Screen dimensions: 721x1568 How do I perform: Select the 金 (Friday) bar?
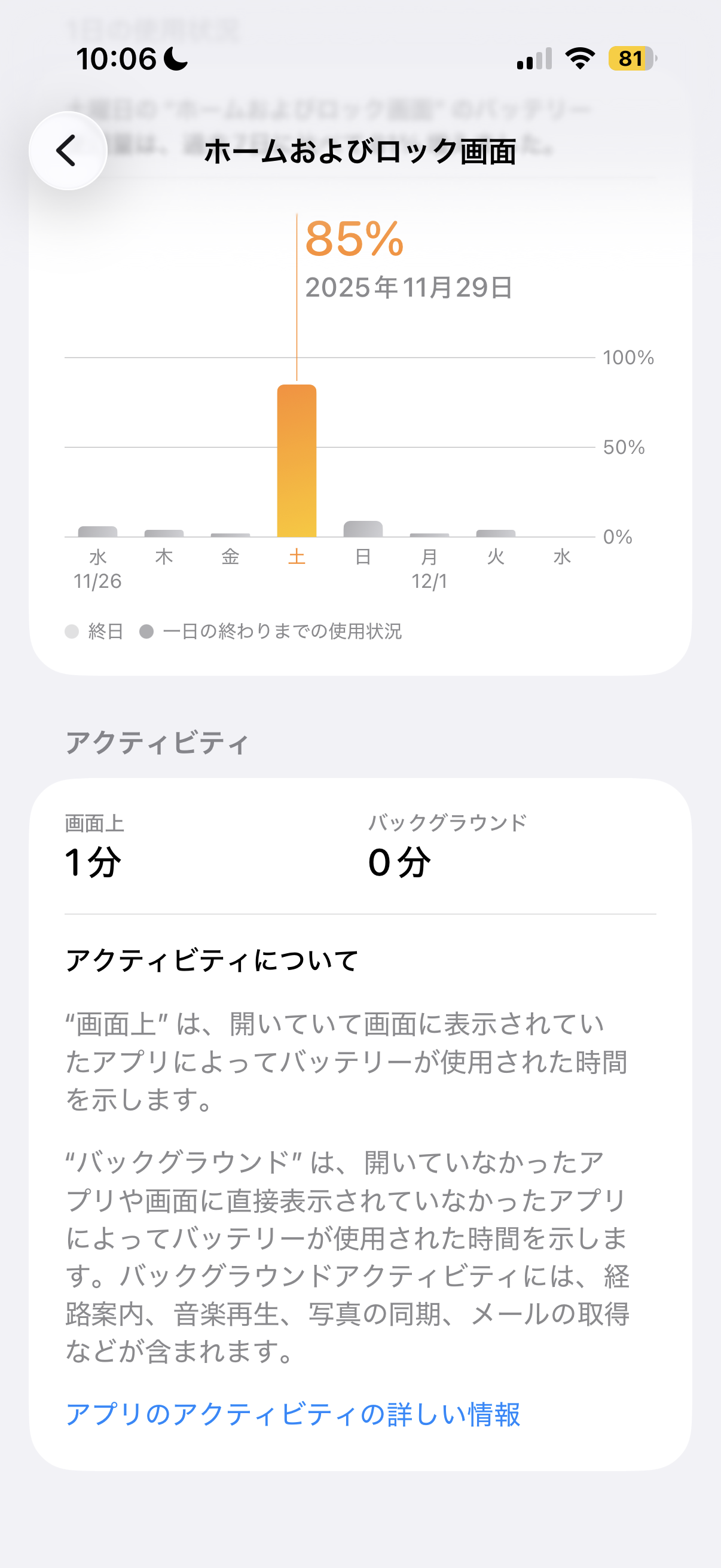(230, 535)
